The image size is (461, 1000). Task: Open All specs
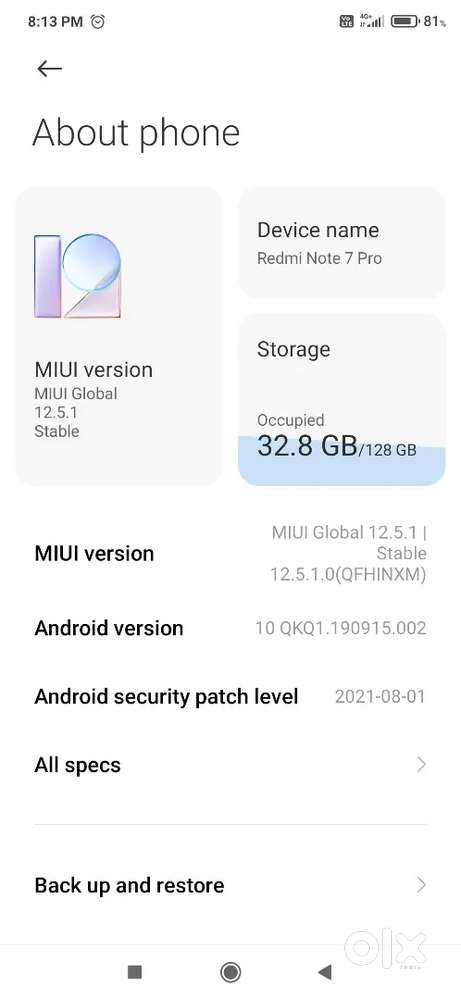[x=230, y=765]
